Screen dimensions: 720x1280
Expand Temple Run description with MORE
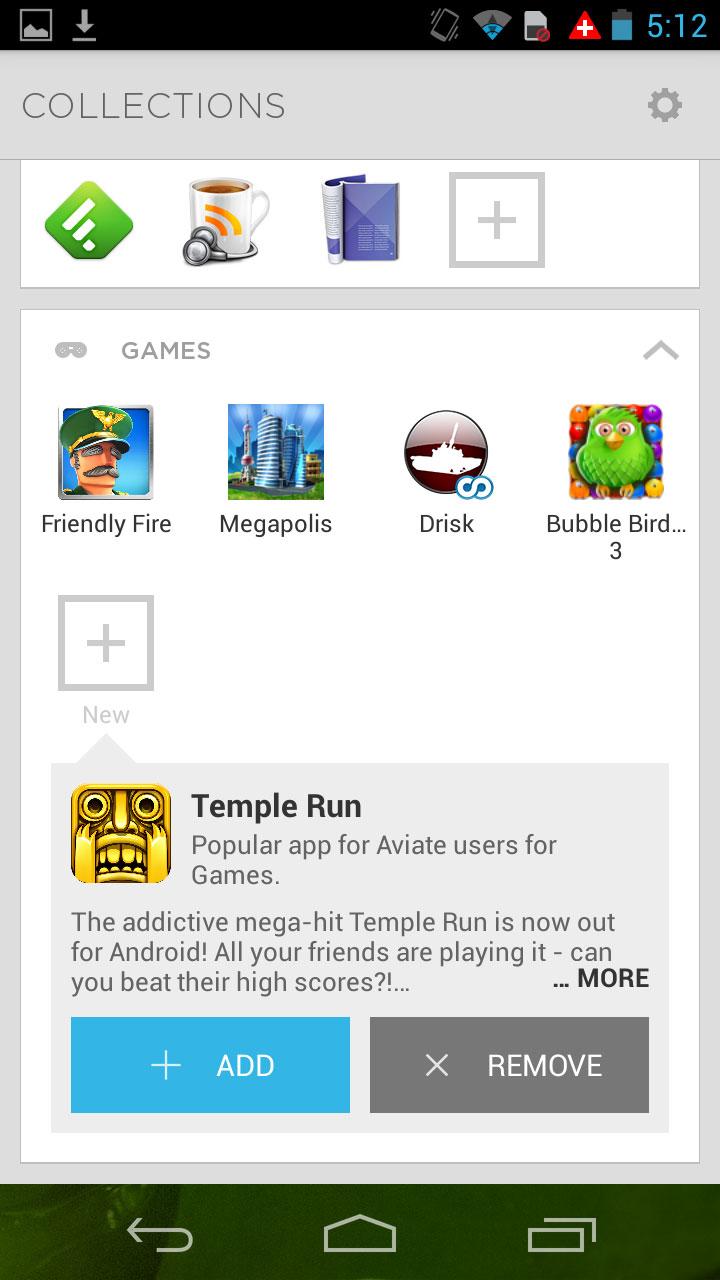pos(601,979)
